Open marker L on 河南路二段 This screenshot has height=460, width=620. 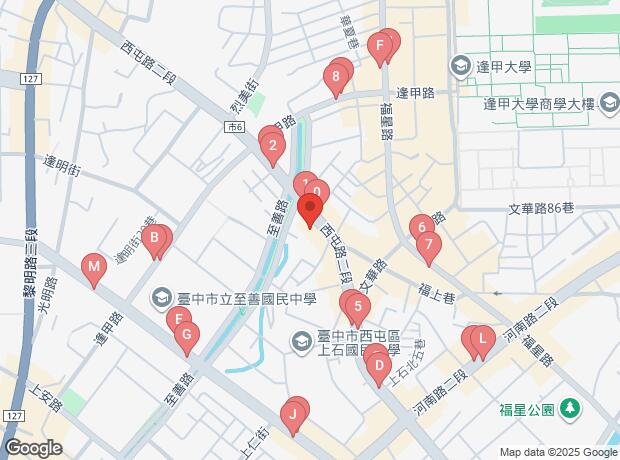pyautogui.click(x=483, y=341)
